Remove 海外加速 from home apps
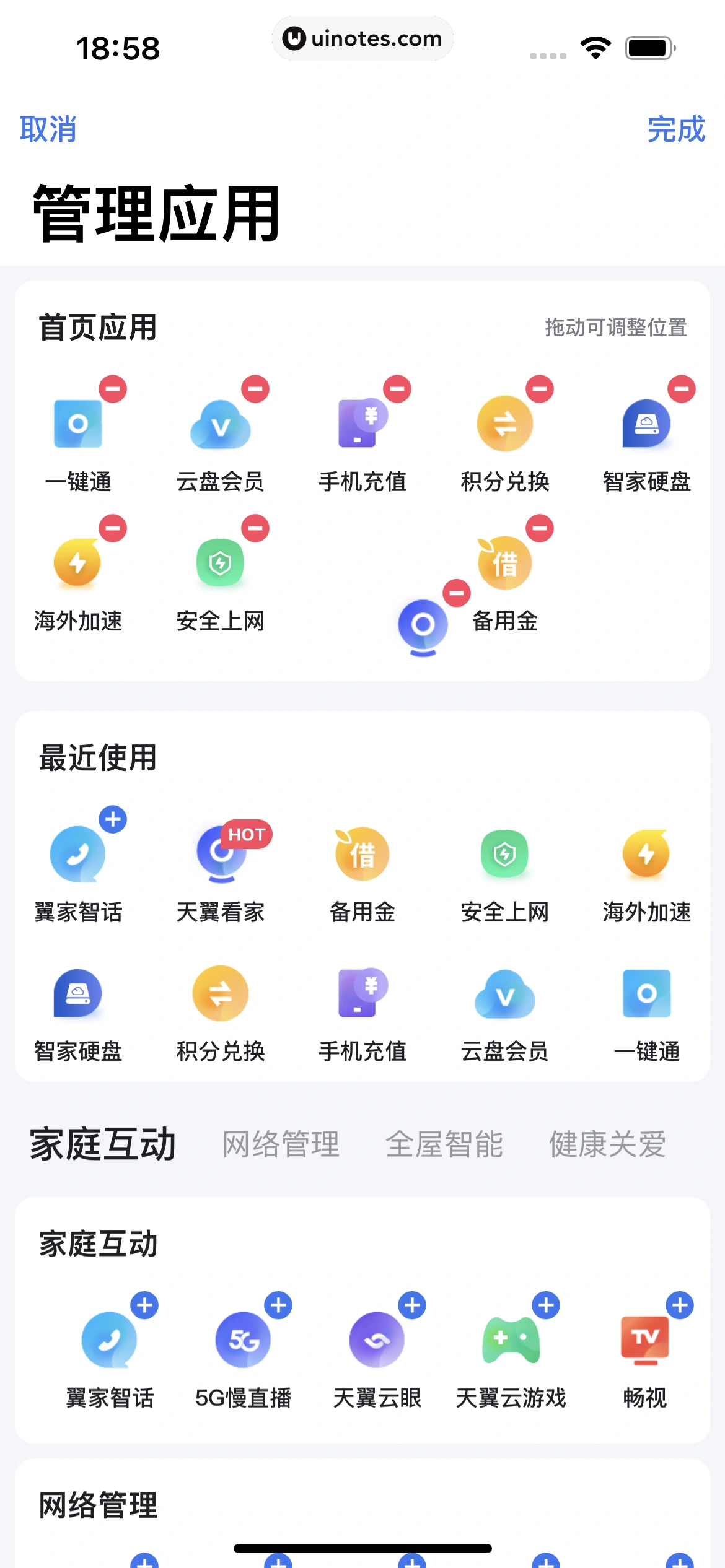This screenshot has width=725, height=1568. coord(113,528)
